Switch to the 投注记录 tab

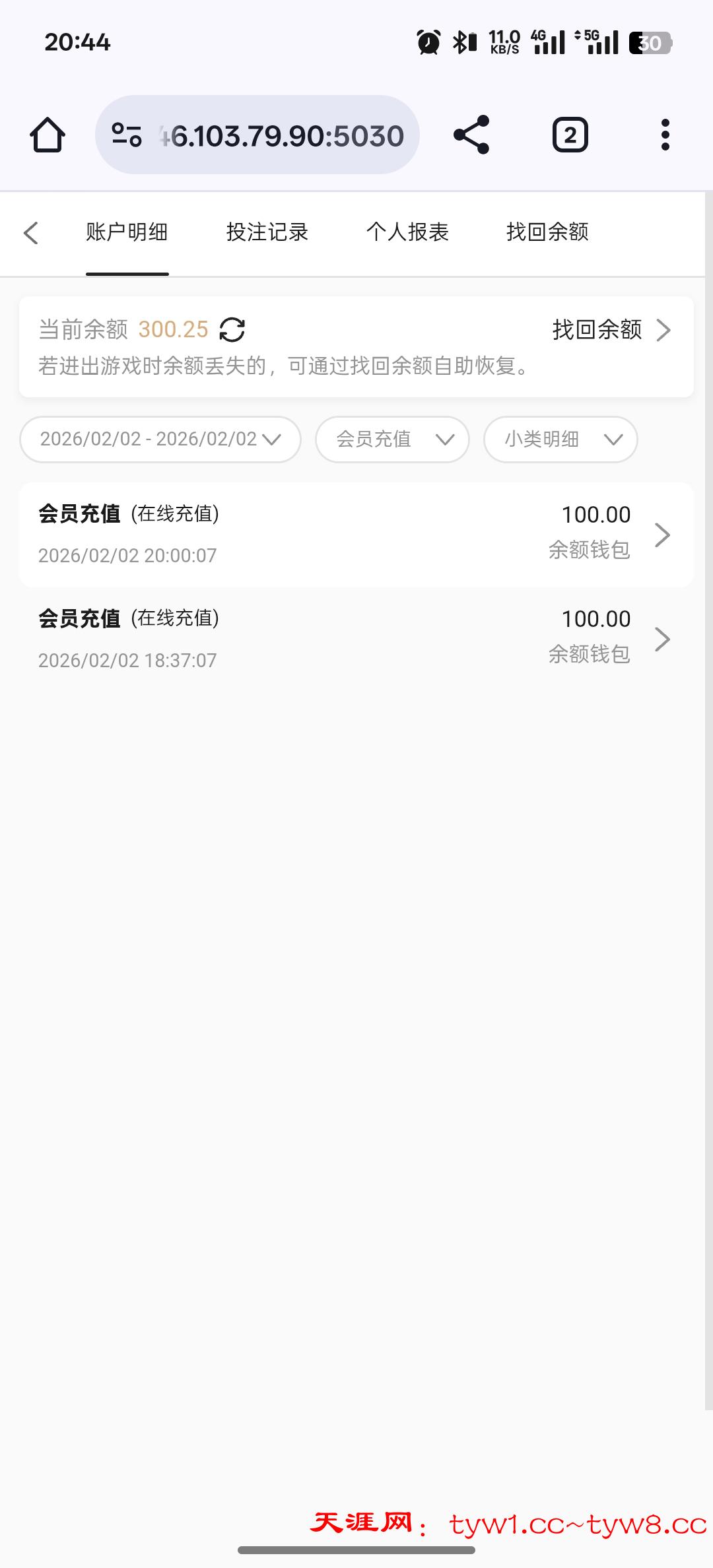tap(266, 233)
